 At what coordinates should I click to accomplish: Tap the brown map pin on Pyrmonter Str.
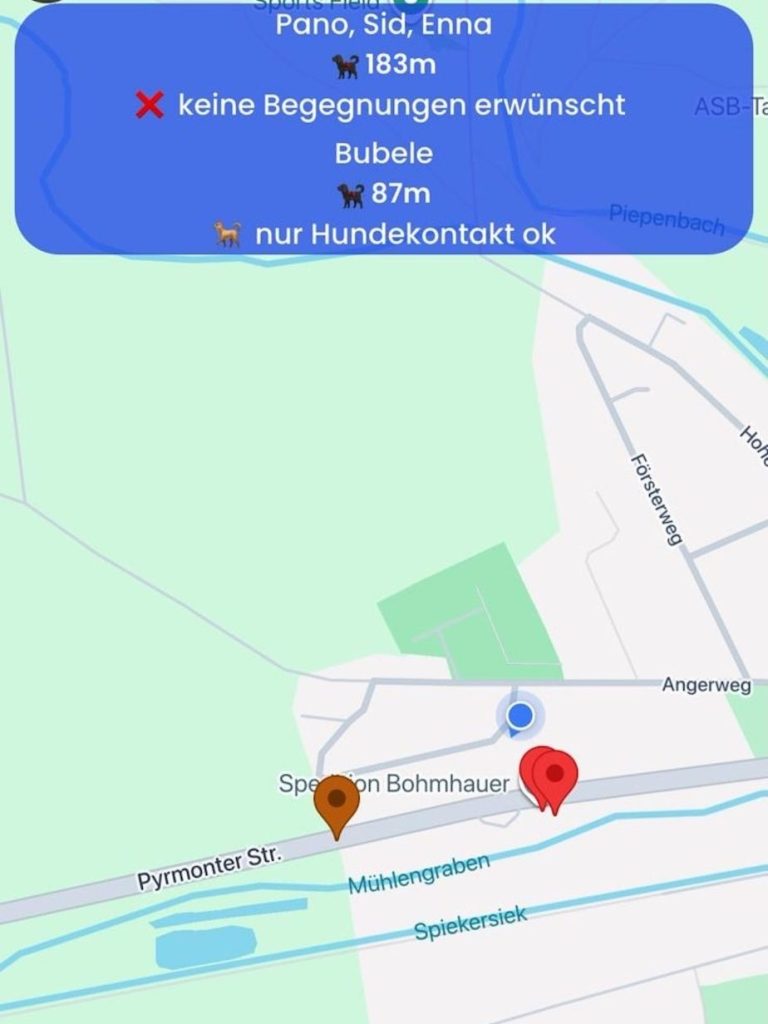coord(337,802)
